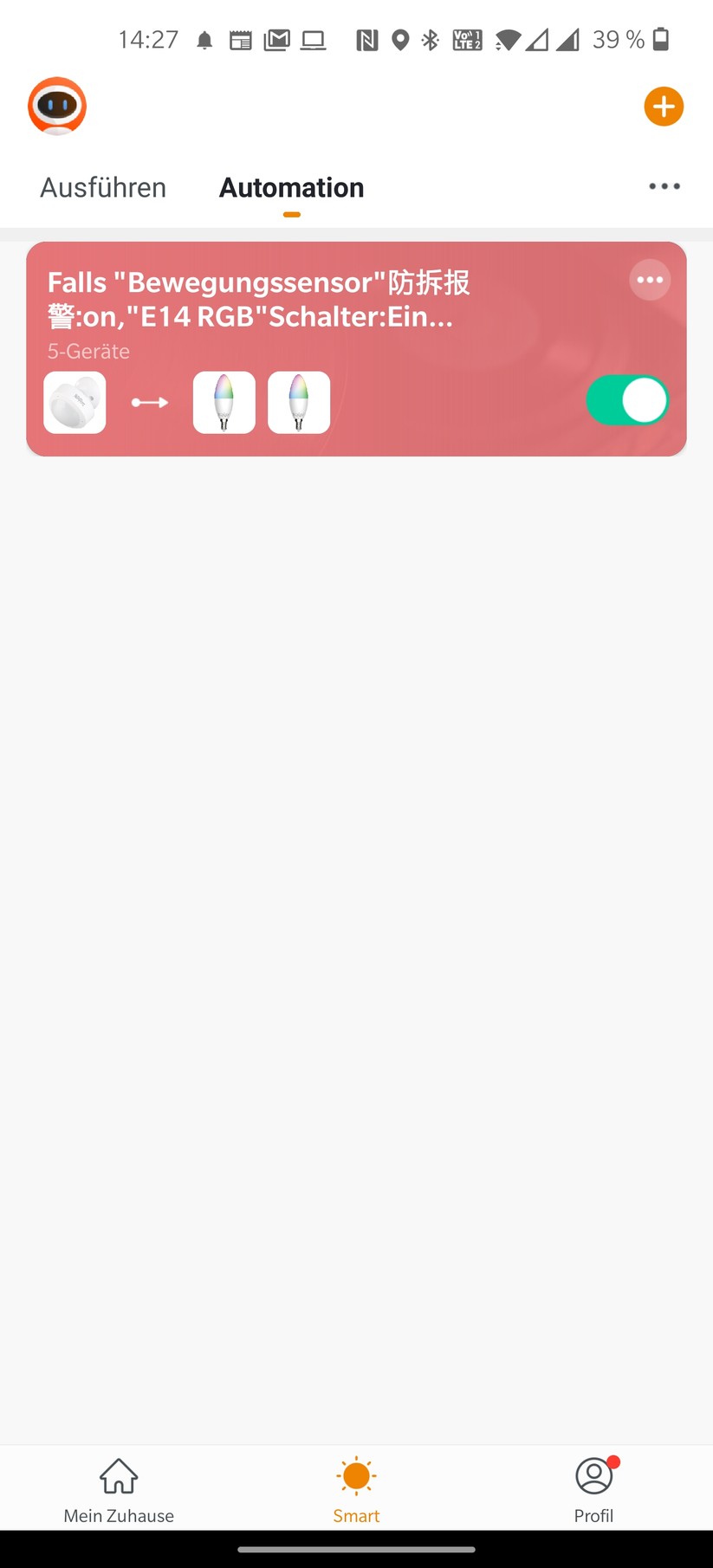Switch to the Ausführen tab
The height and width of the screenshot is (1568, 713).
pyautogui.click(x=103, y=188)
